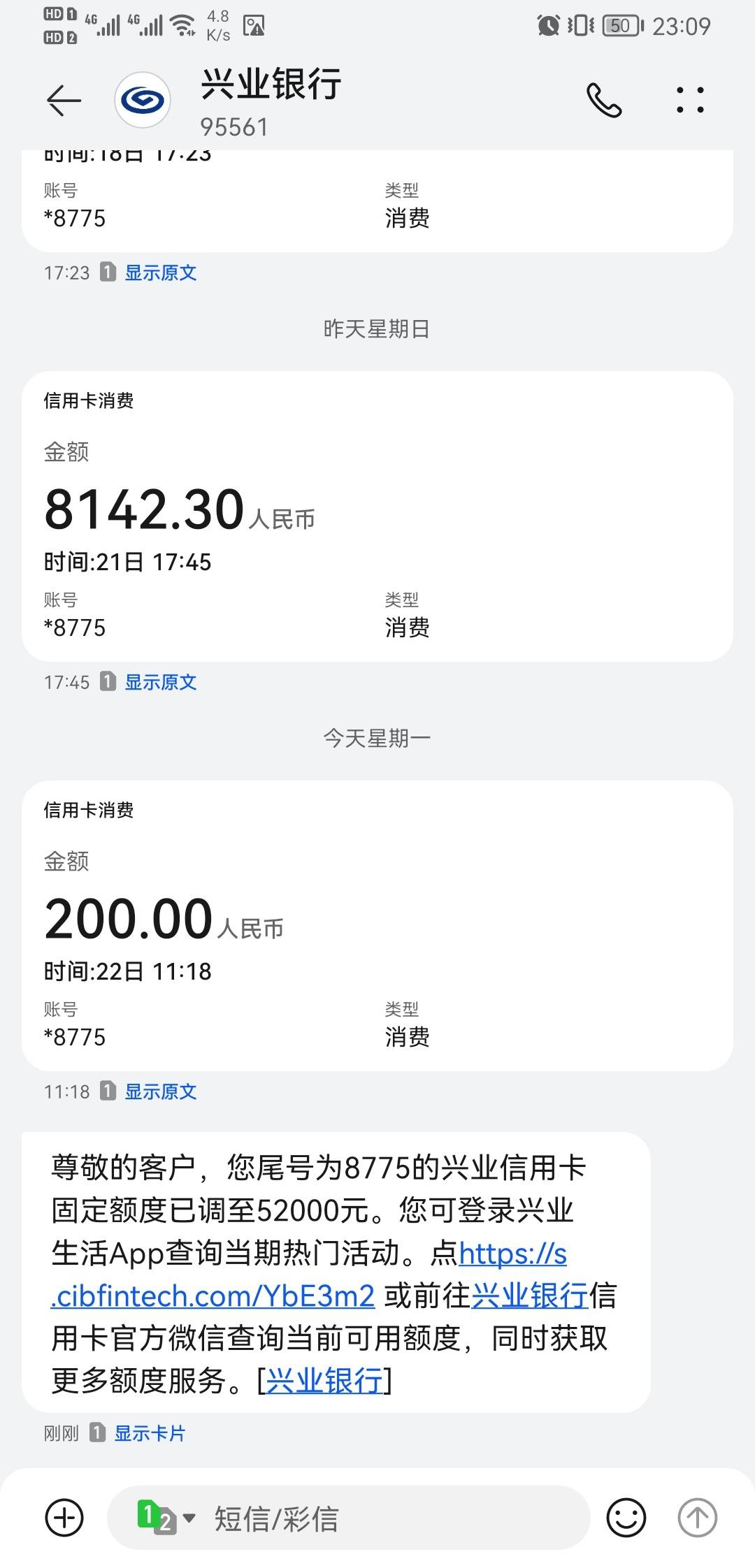
Task: Call 兴业银行 with the phone icon
Action: (604, 101)
